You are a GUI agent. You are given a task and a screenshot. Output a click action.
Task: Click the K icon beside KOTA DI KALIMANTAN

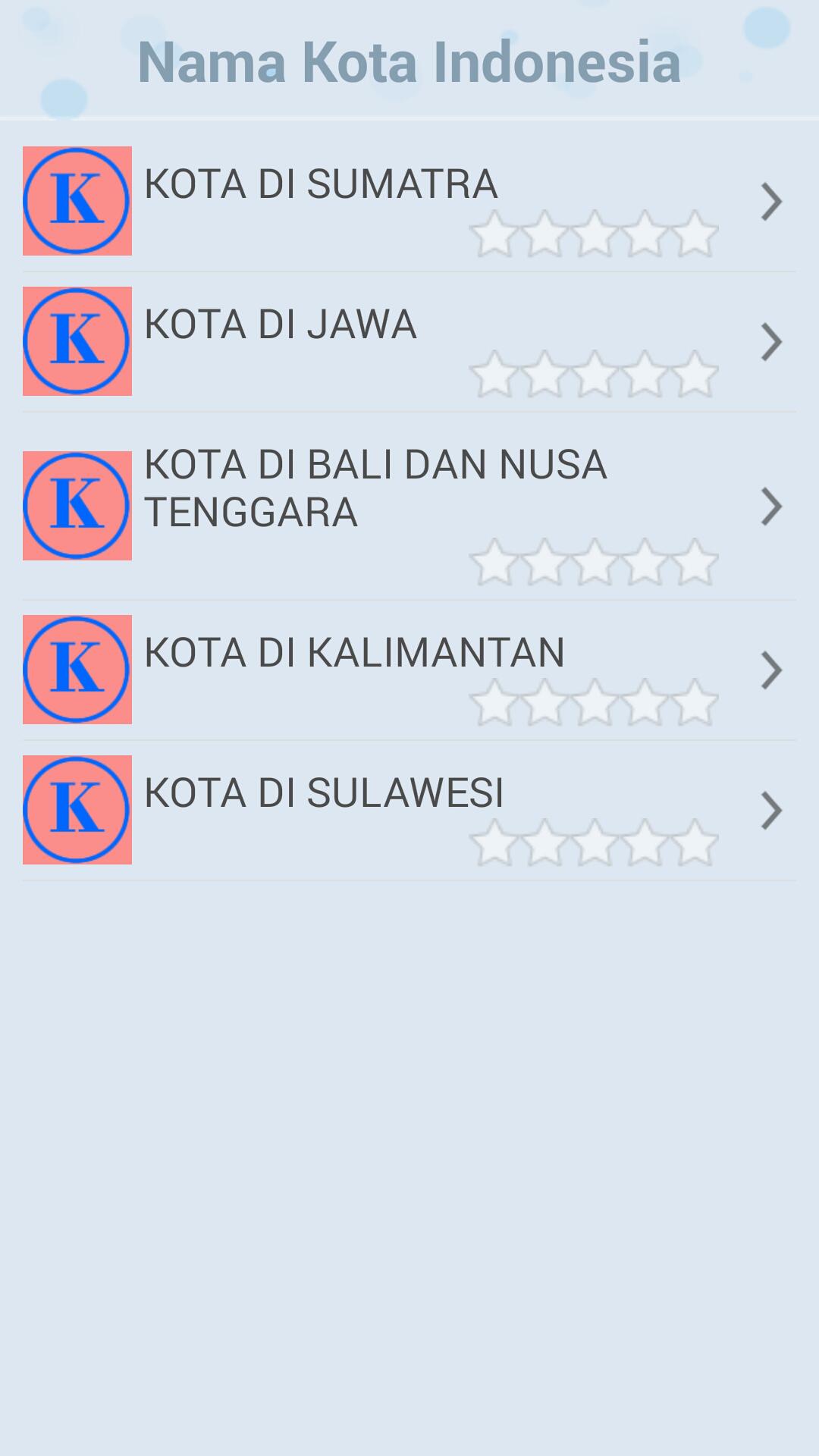coord(77,669)
